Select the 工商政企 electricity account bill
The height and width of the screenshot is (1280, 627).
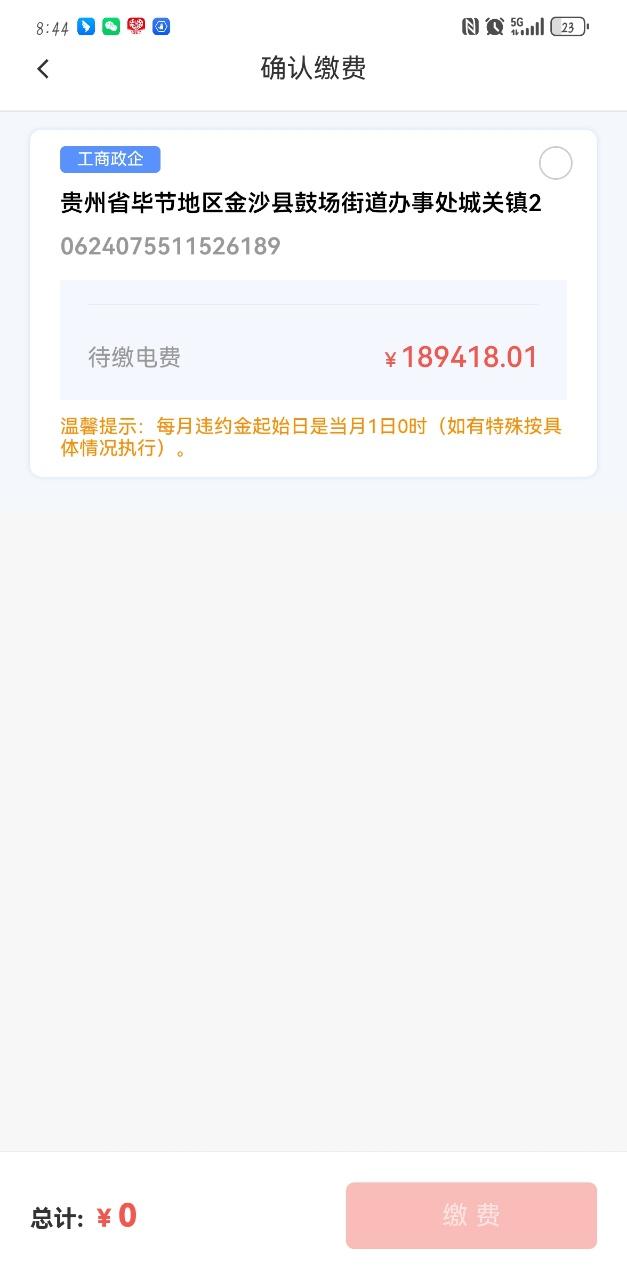click(x=555, y=163)
